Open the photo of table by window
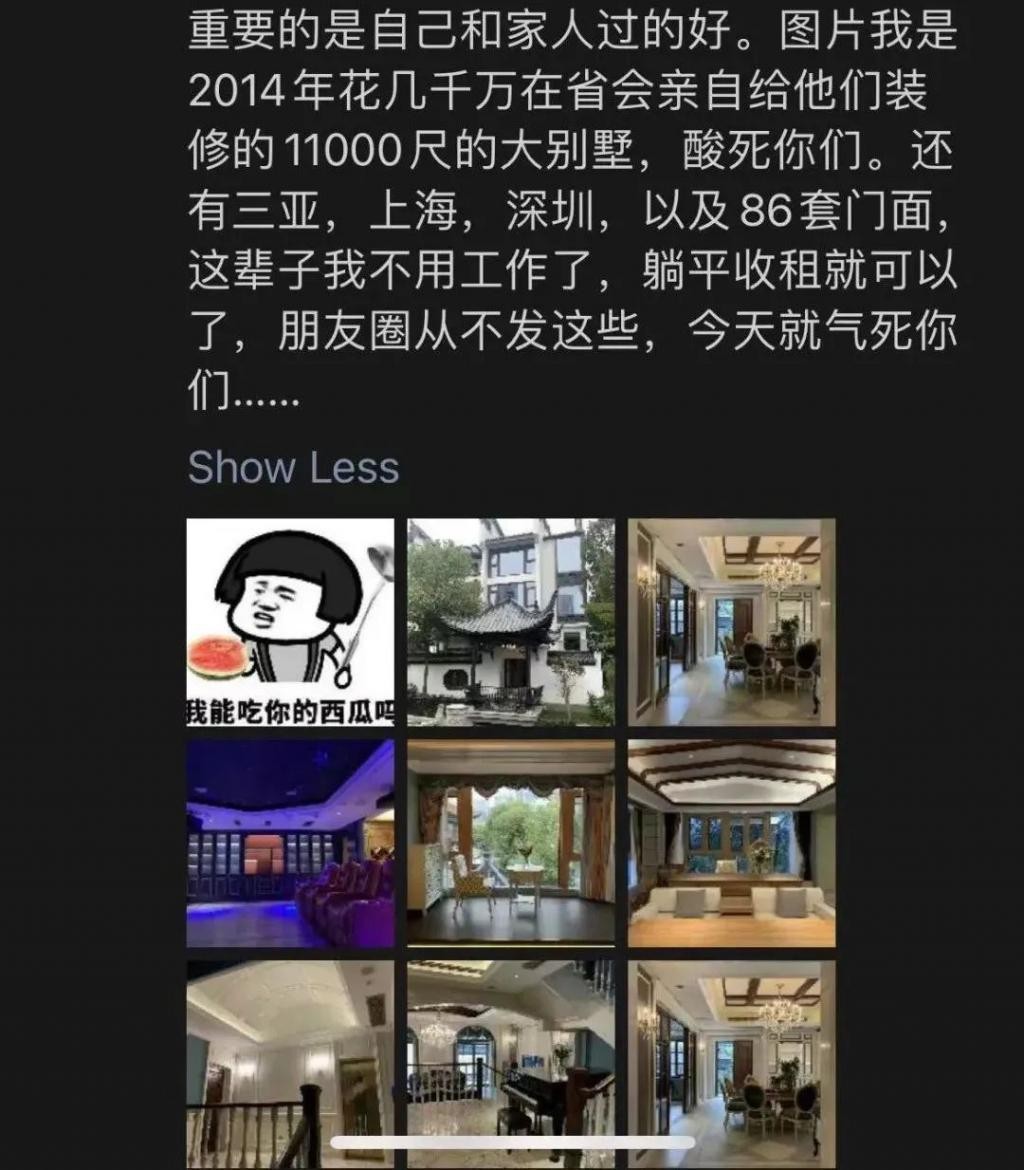 (511, 843)
